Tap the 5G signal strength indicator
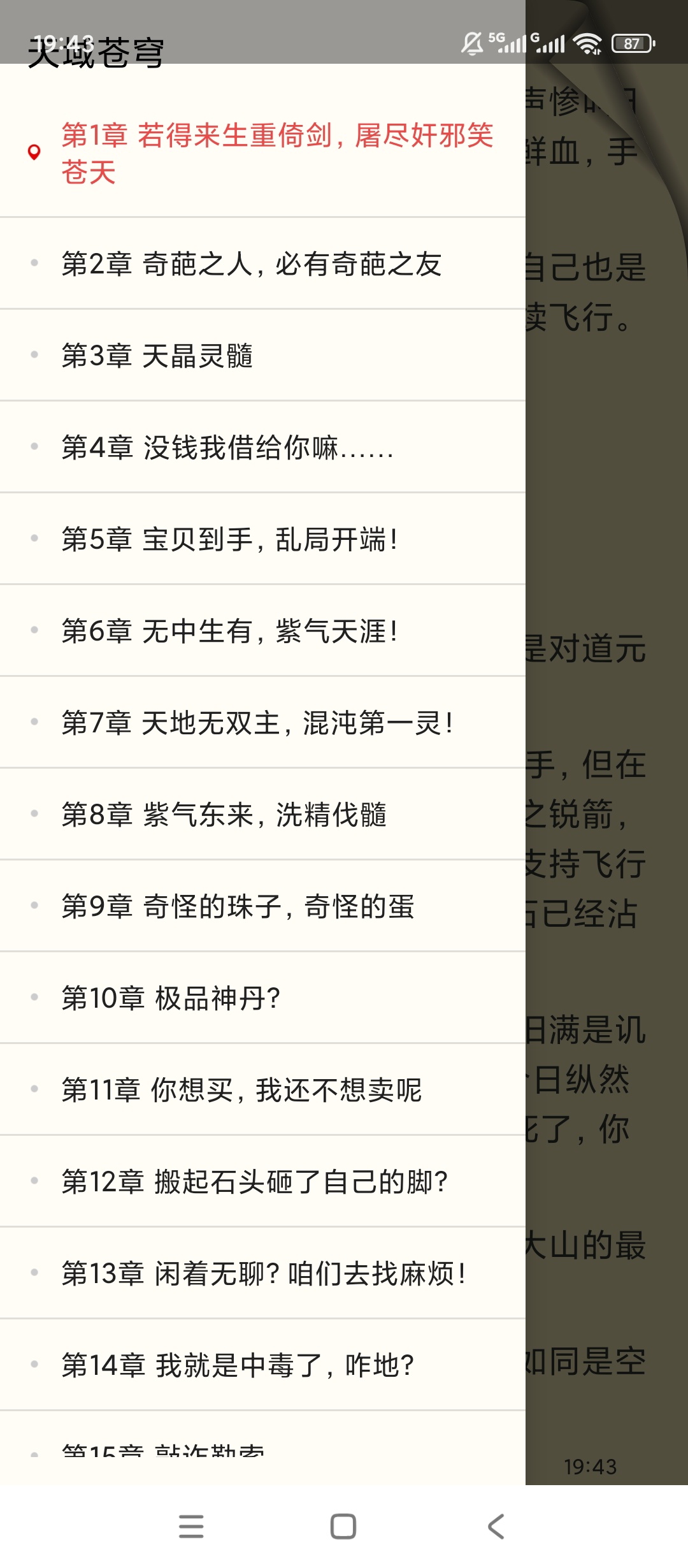The width and height of the screenshot is (688, 1568). (507, 42)
